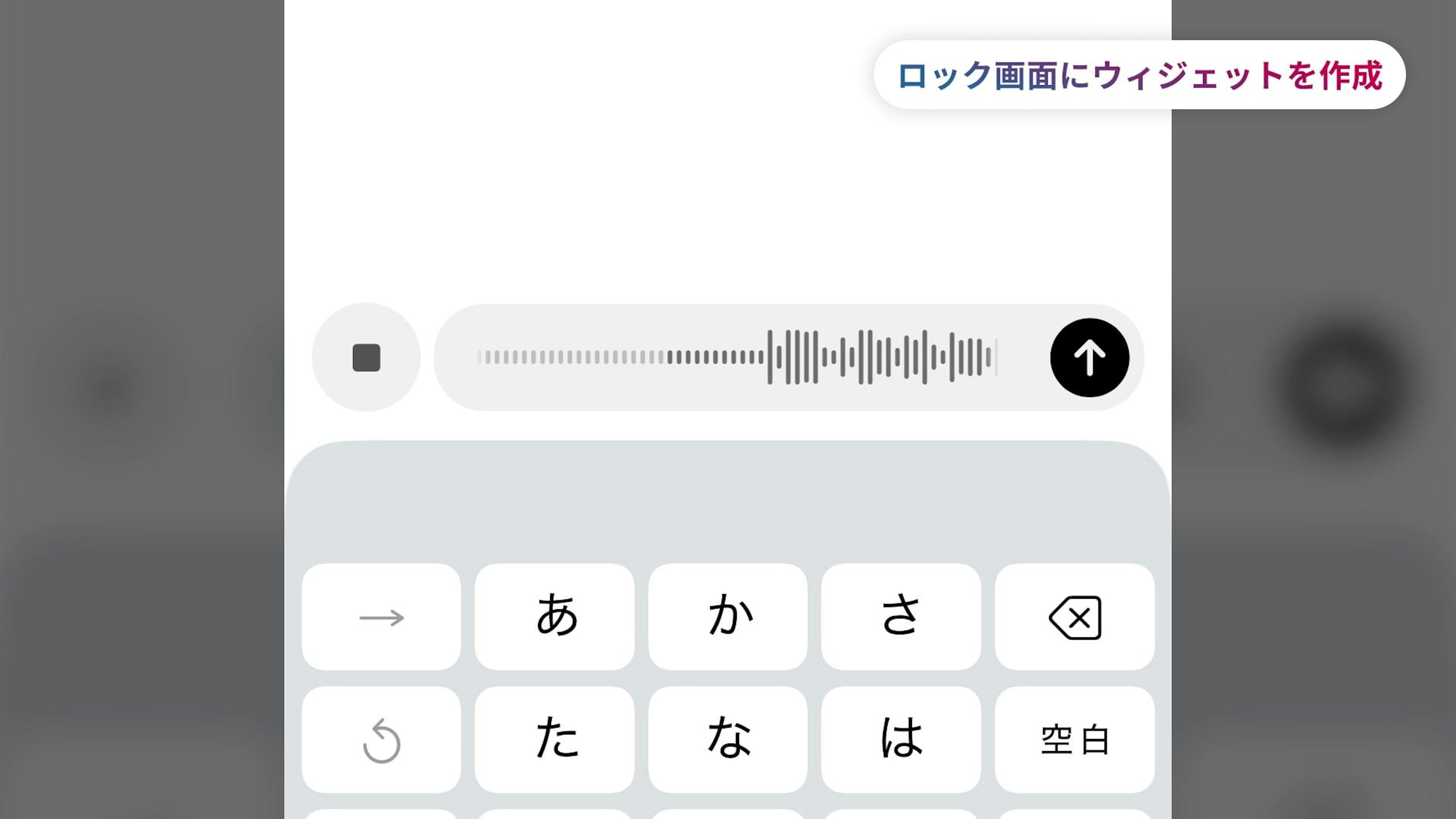
Task: Tap the か key
Action: point(728,617)
